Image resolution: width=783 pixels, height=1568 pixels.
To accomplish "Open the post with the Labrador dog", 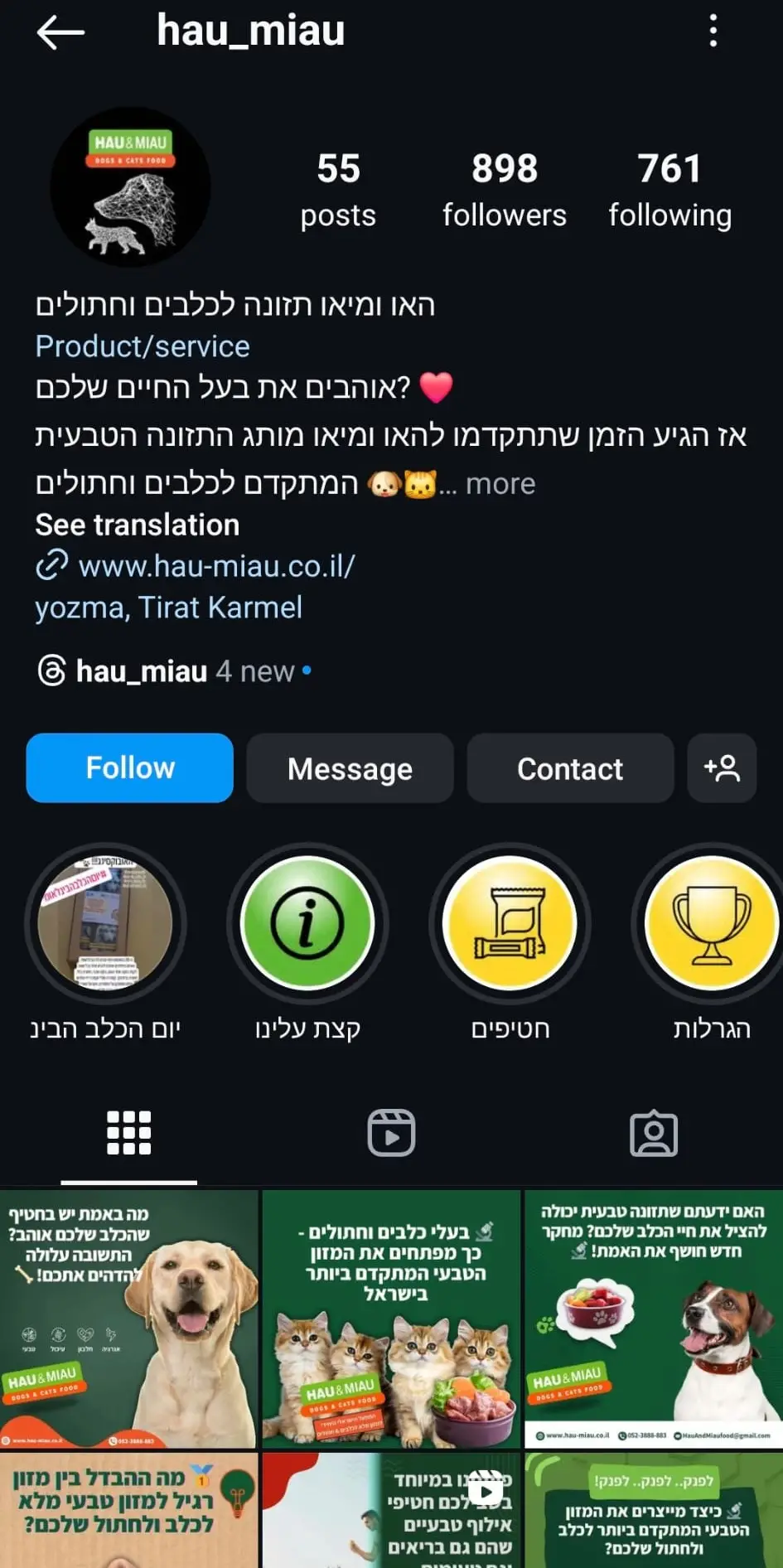I will tap(129, 1319).
